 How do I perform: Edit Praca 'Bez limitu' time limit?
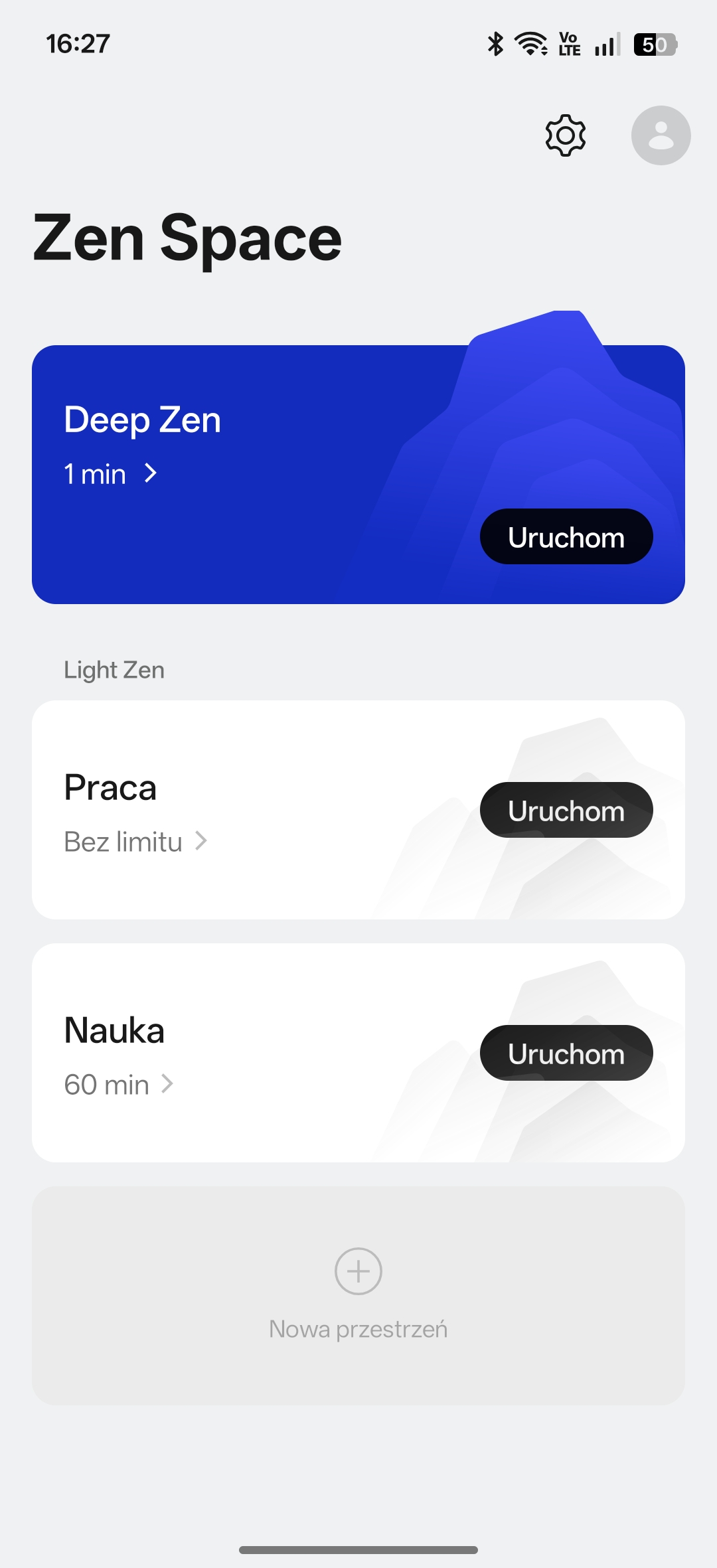(135, 842)
